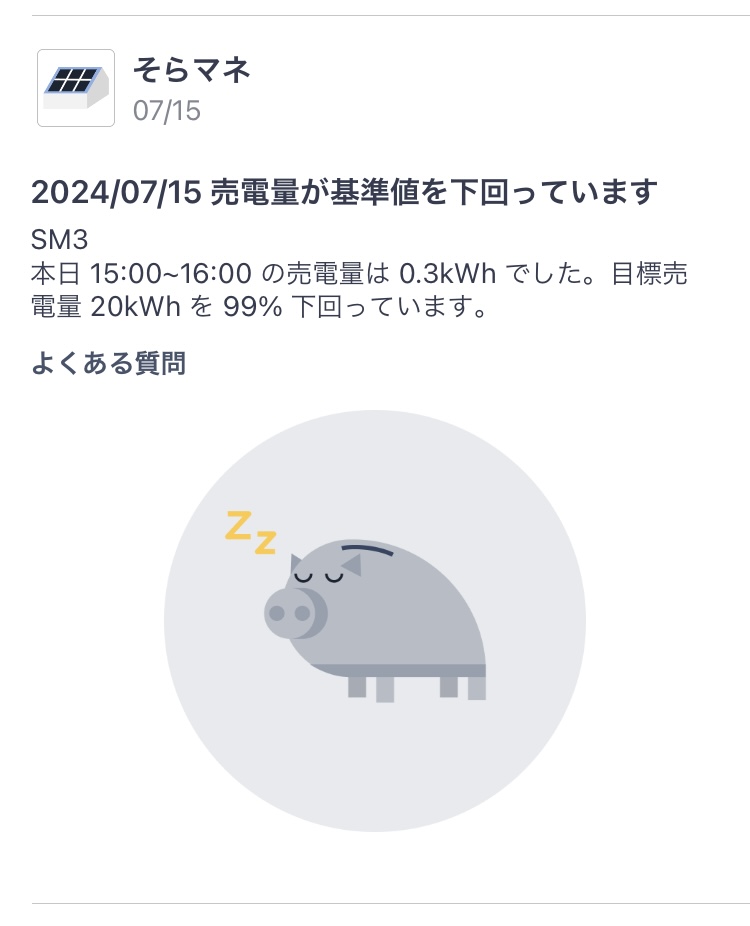Click the pig's snout in the illustration

[x=290, y=612]
